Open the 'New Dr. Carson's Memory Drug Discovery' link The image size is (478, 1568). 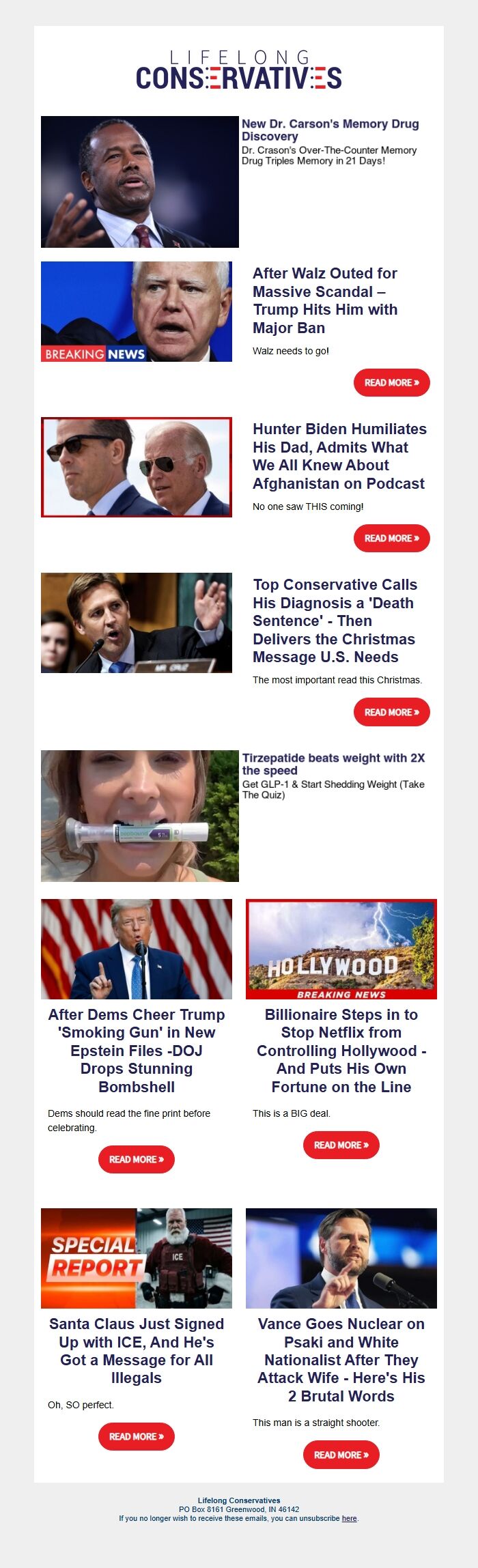[330, 130]
